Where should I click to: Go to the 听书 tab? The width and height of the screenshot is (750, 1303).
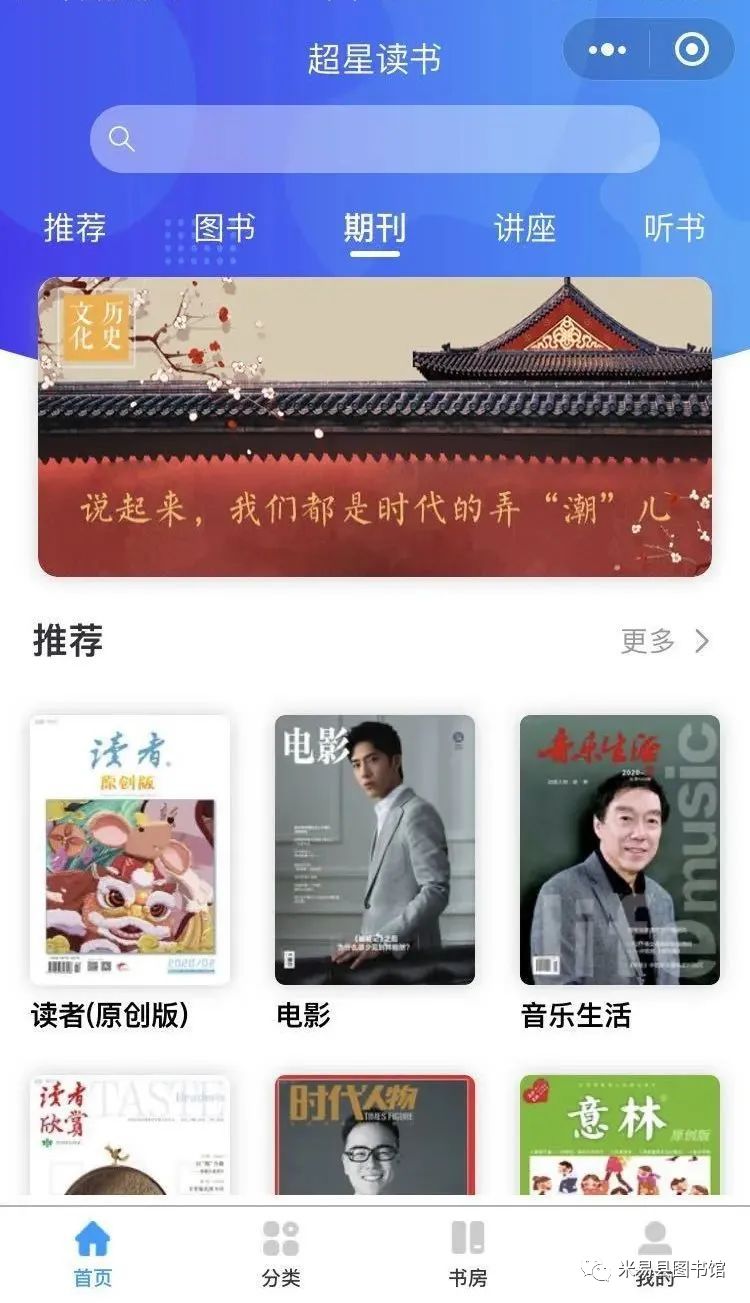pyautogui.click(x=675, y=228)
